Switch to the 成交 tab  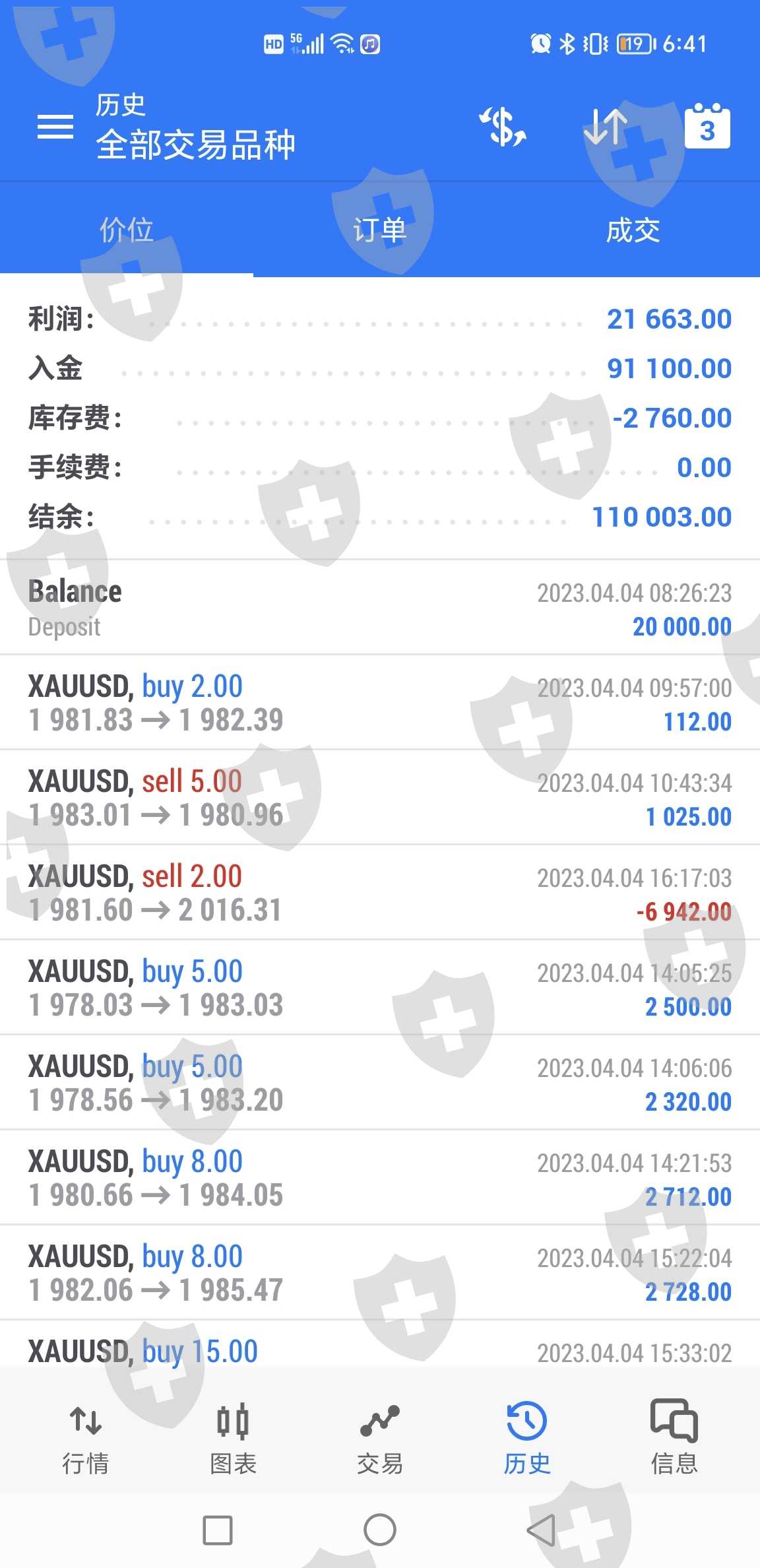[633, 230]
